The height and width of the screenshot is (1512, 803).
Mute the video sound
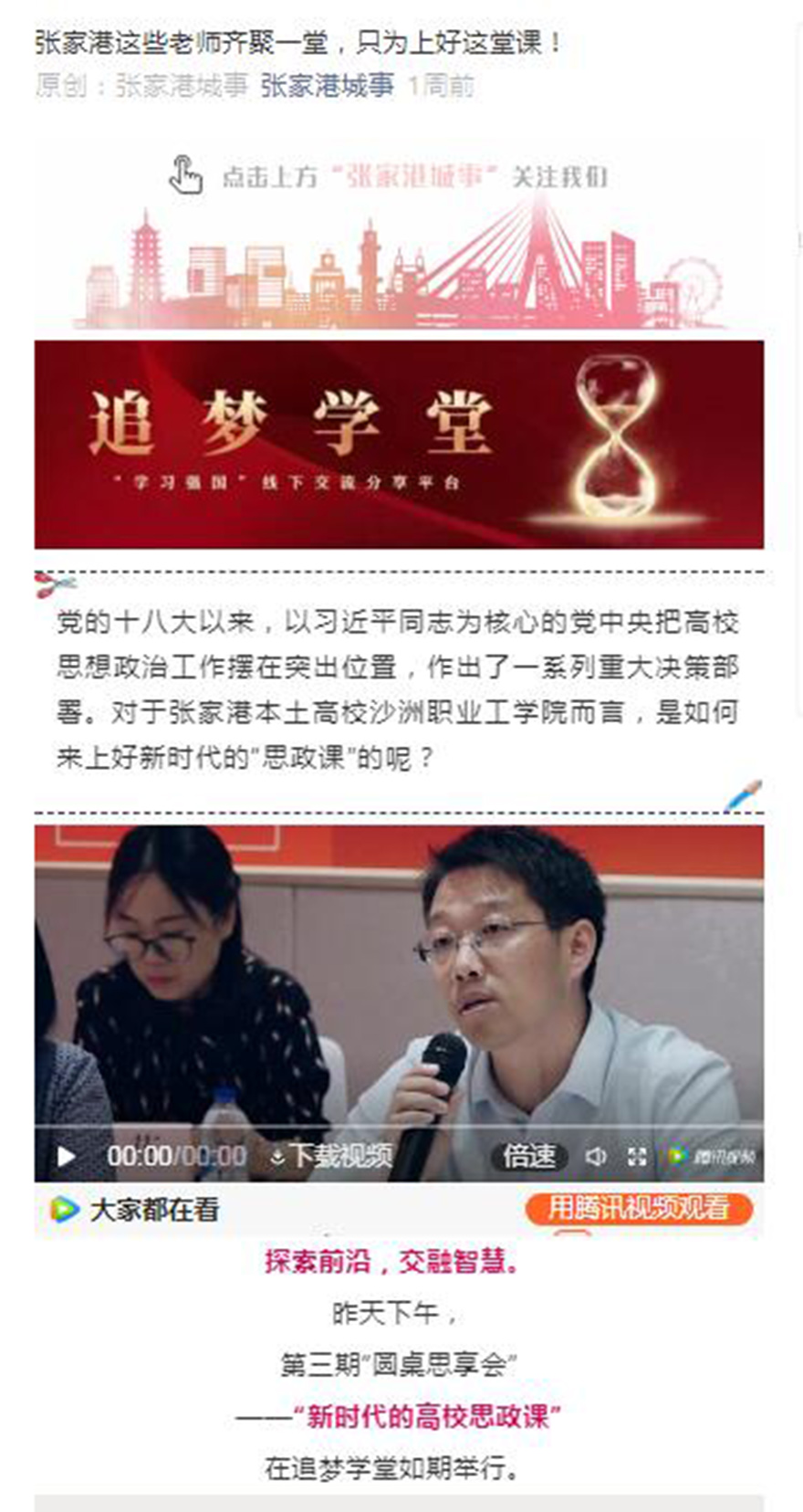click(596, 1156)
